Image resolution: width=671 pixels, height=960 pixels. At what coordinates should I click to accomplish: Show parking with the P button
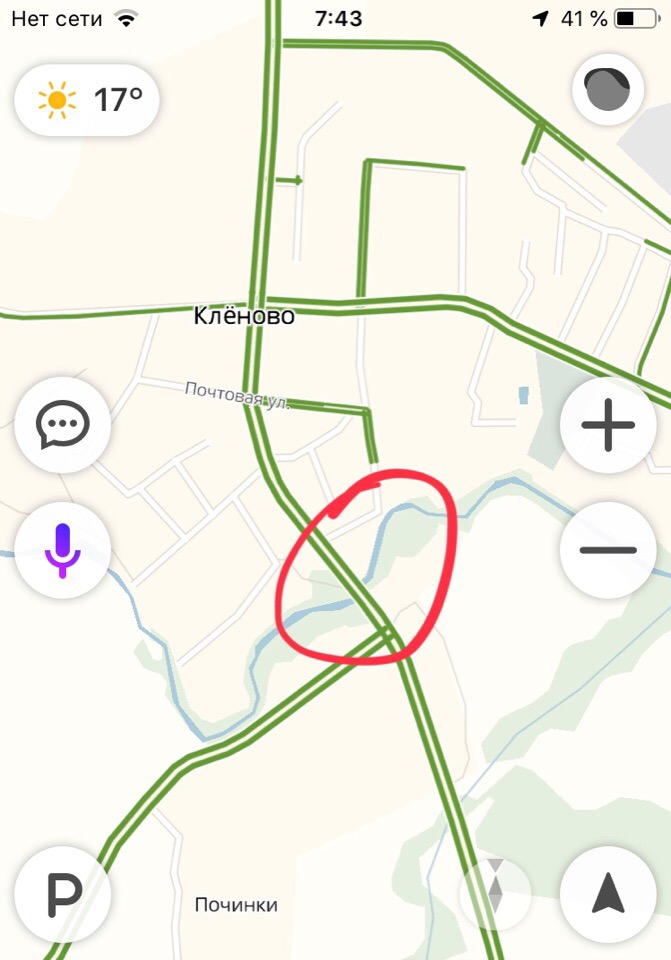coord(62,894)
